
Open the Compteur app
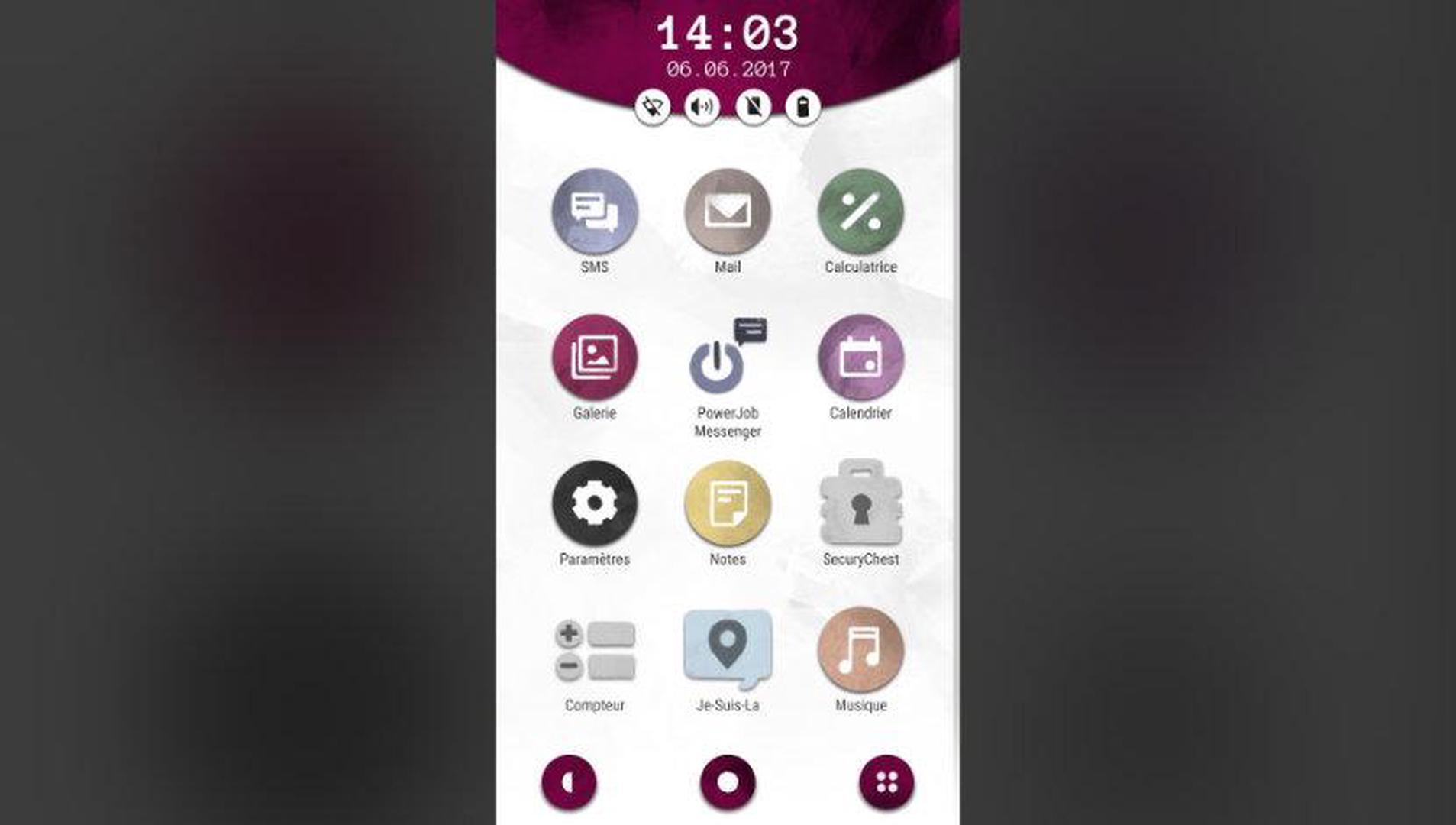pos(594,650)
